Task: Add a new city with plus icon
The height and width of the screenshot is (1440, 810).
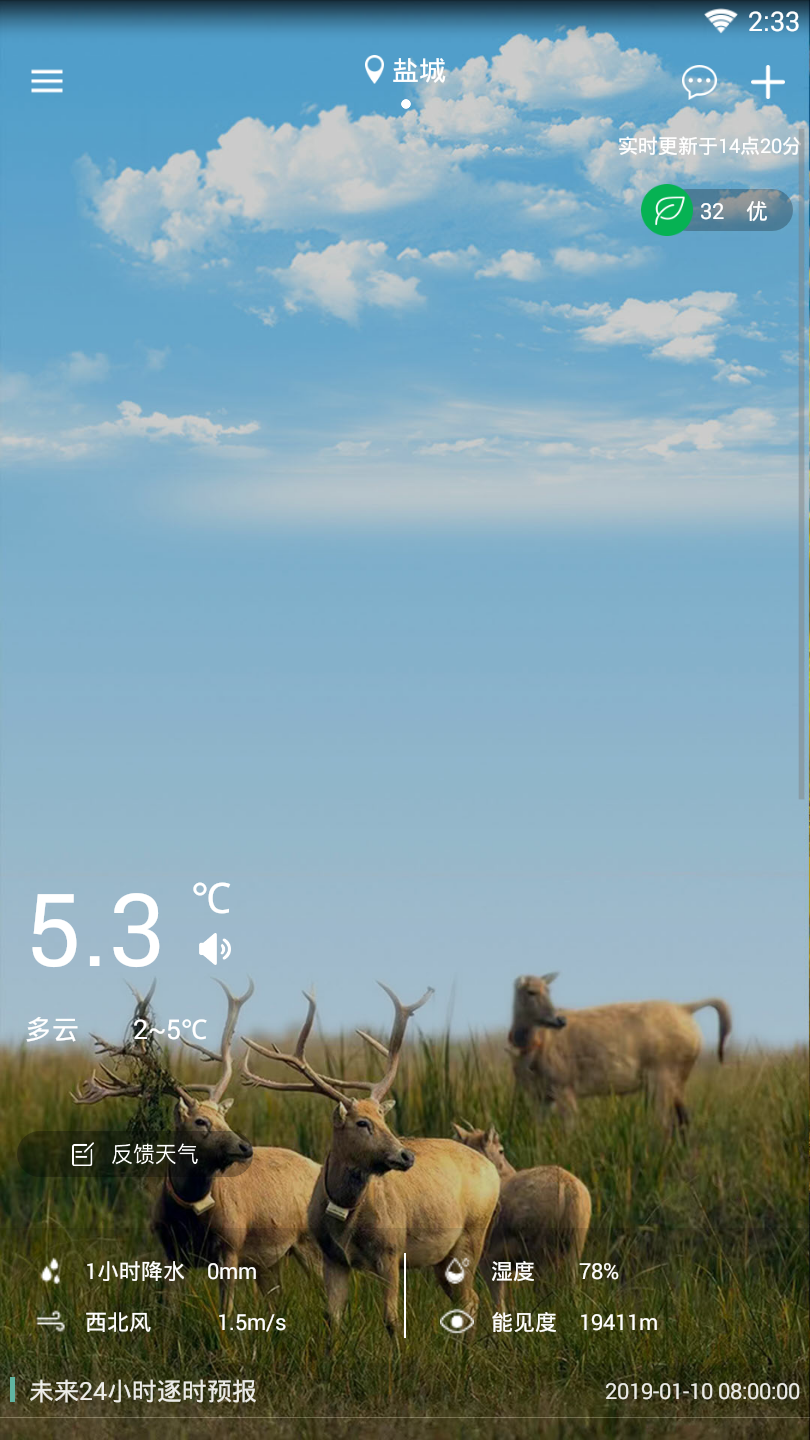Action: (767, 82)
